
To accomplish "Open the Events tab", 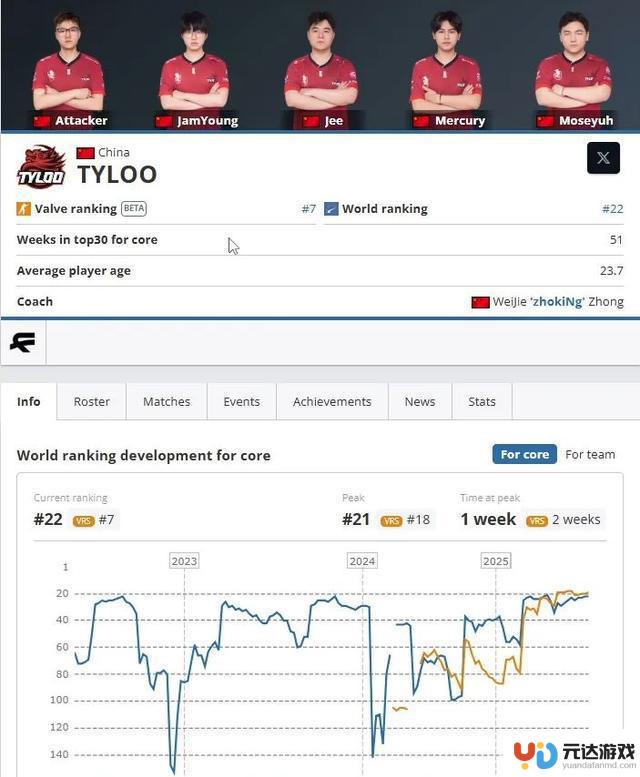I will click(x=242, y=401).
